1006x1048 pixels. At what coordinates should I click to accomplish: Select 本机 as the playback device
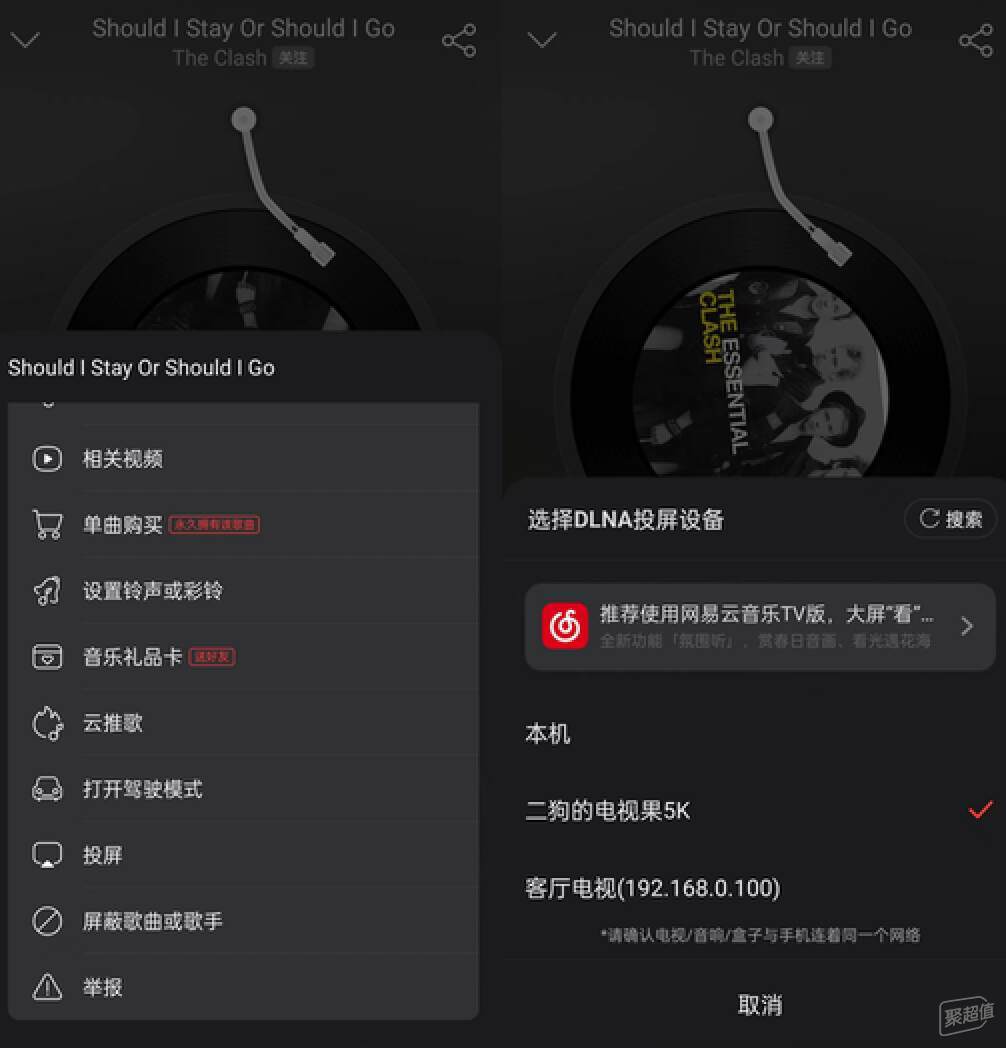pyautogui.click(x=548, y=734)
